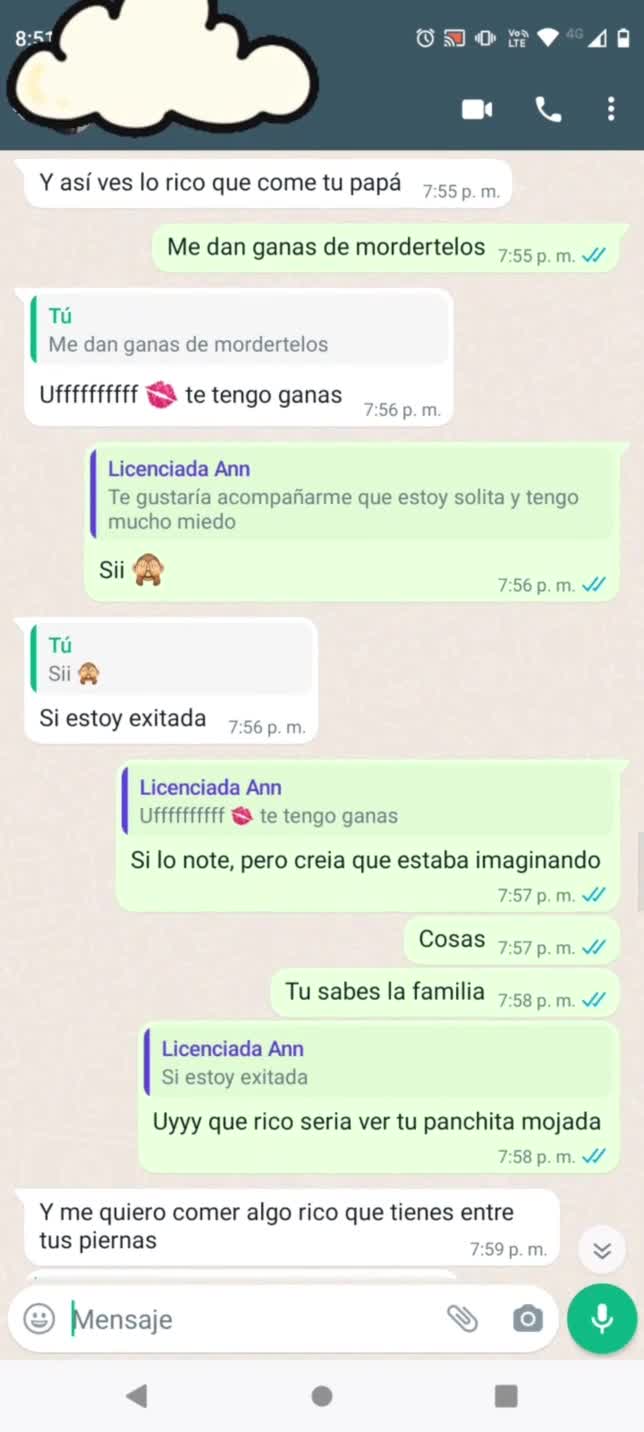Jump to the quoted "Sii" message
Viewport: 644px width, 1432px height.
(x=170, y=661)
